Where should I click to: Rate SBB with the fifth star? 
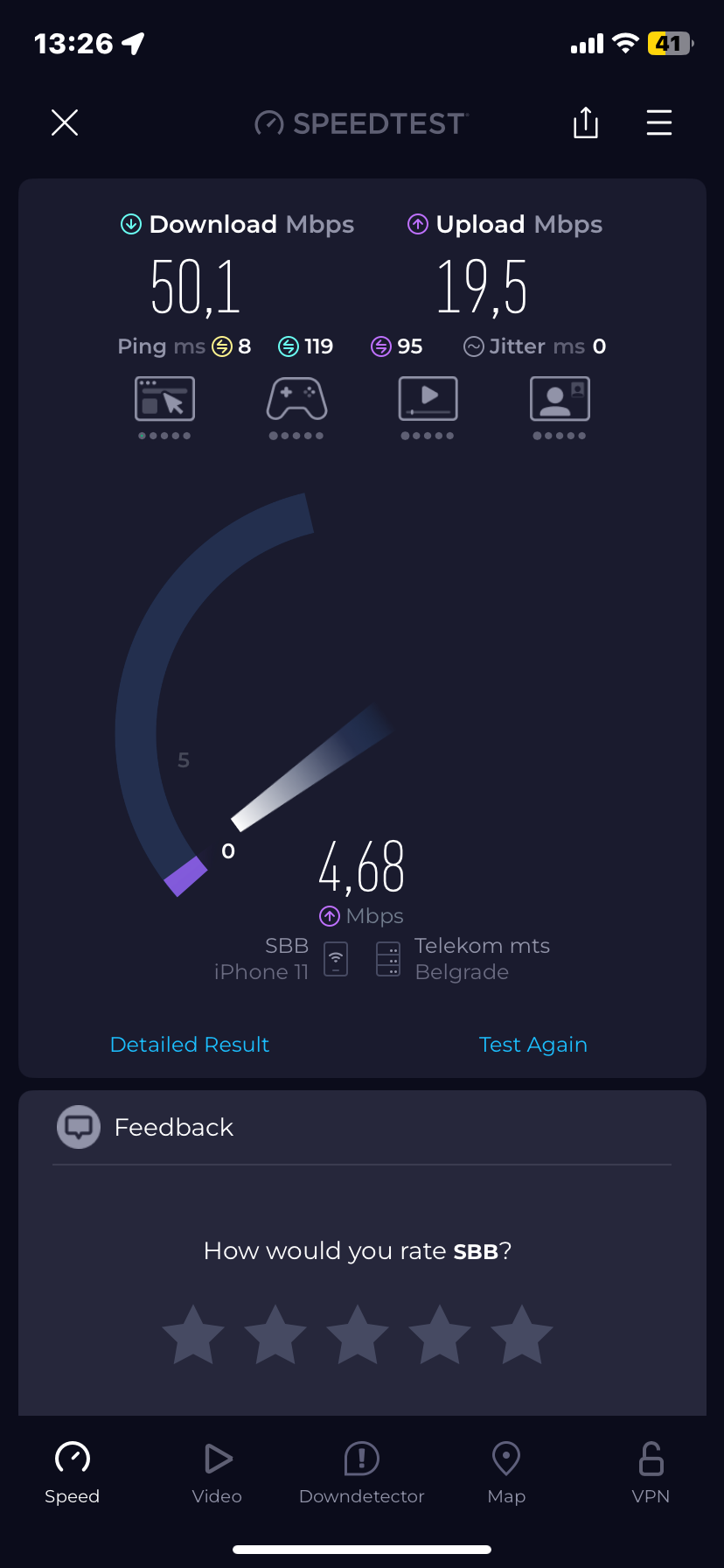[x=522, y=1335]
